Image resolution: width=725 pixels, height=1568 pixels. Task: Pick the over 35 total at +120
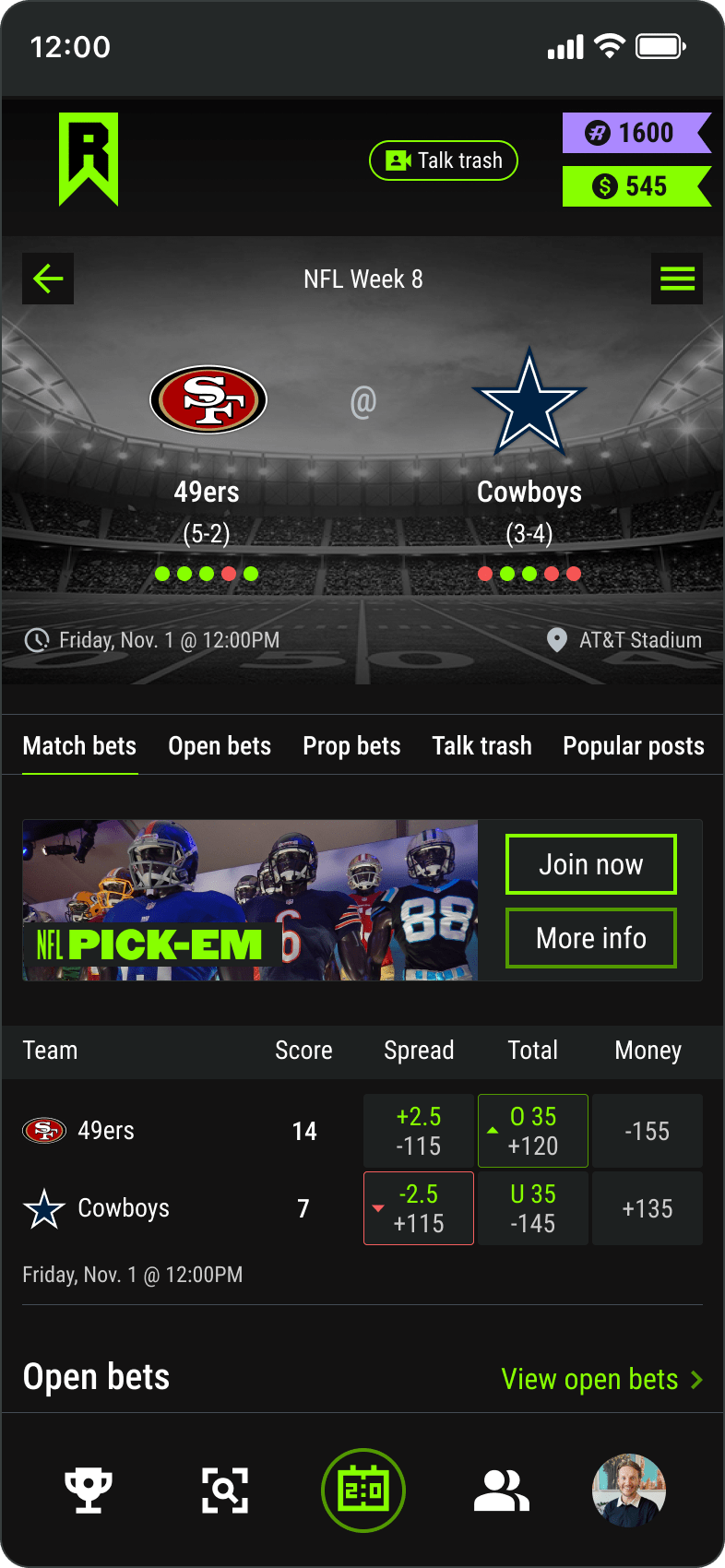click(x=533, y=1131)
